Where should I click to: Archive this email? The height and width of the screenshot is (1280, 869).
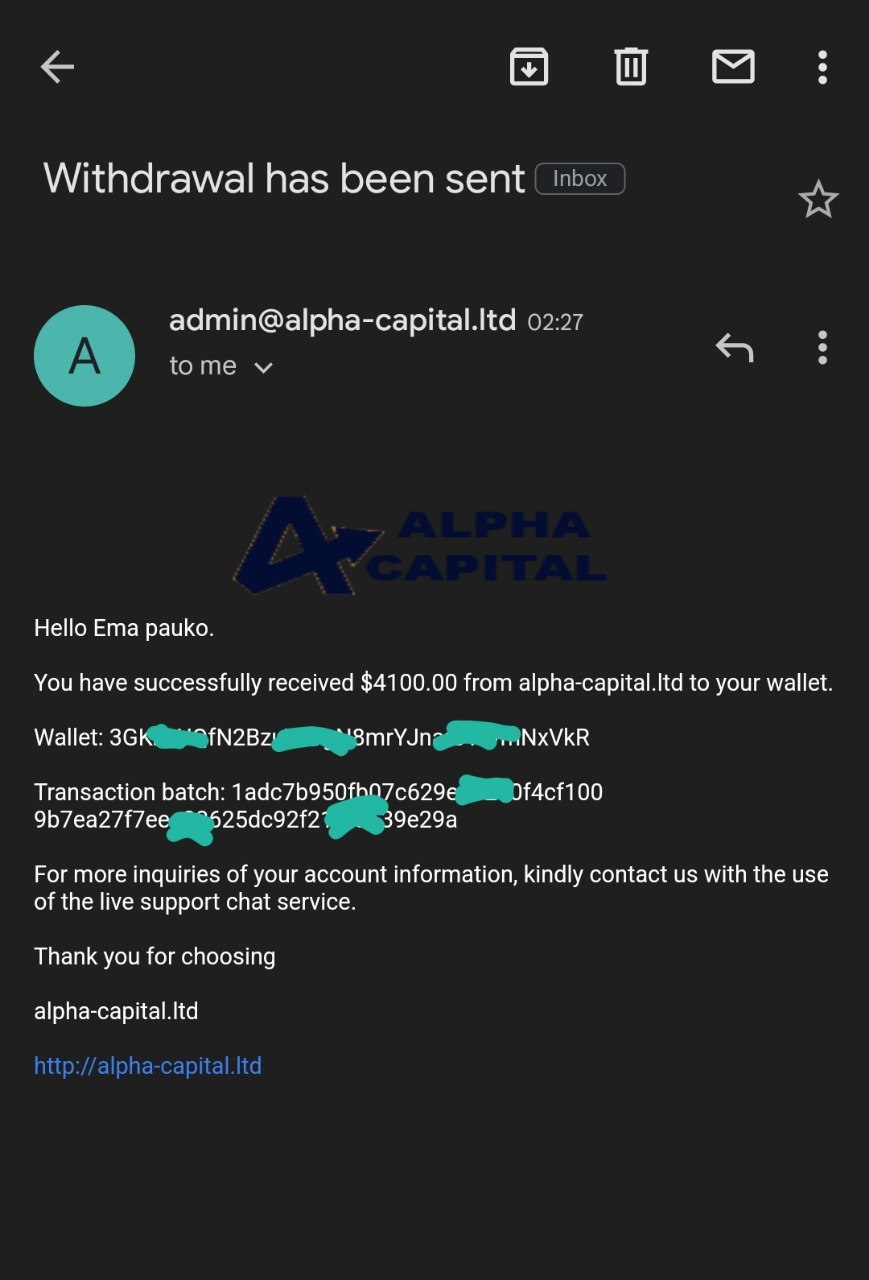pyautogui.click(x=529, y=67)
